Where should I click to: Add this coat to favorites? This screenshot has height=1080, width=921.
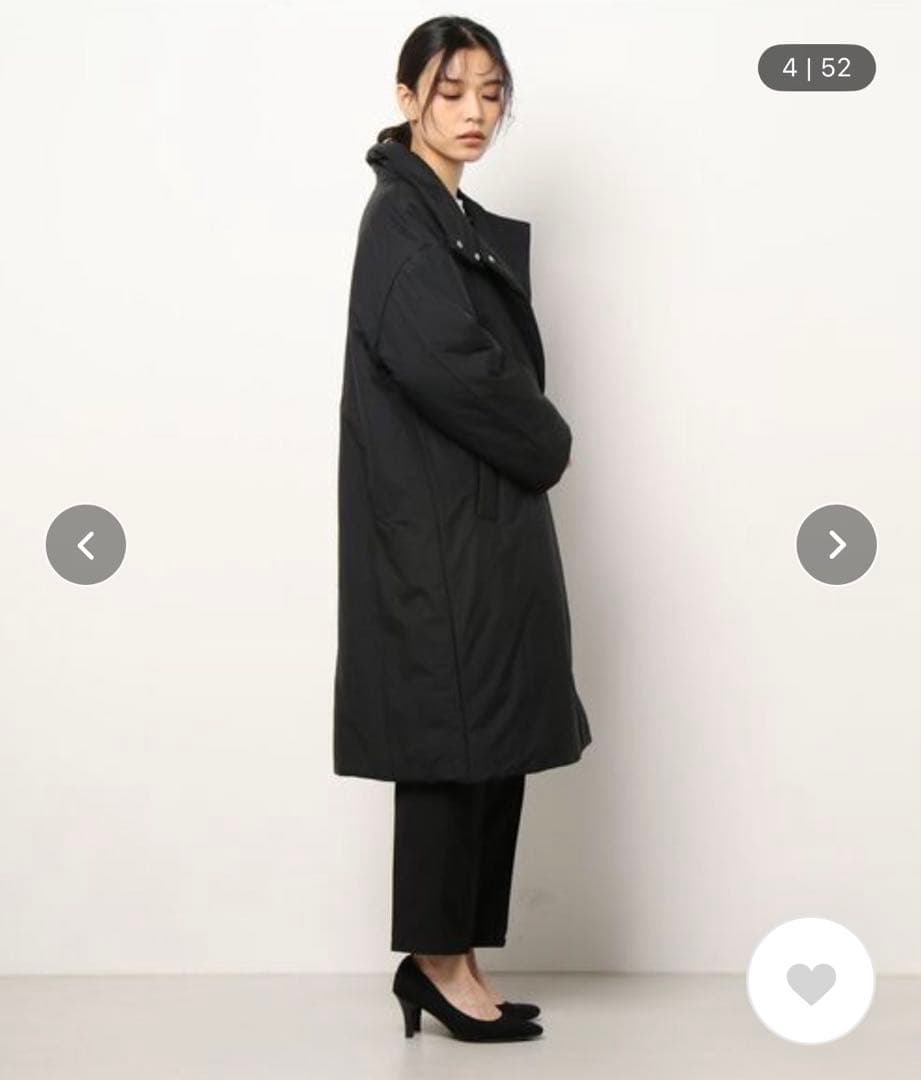tap(811, 982)
